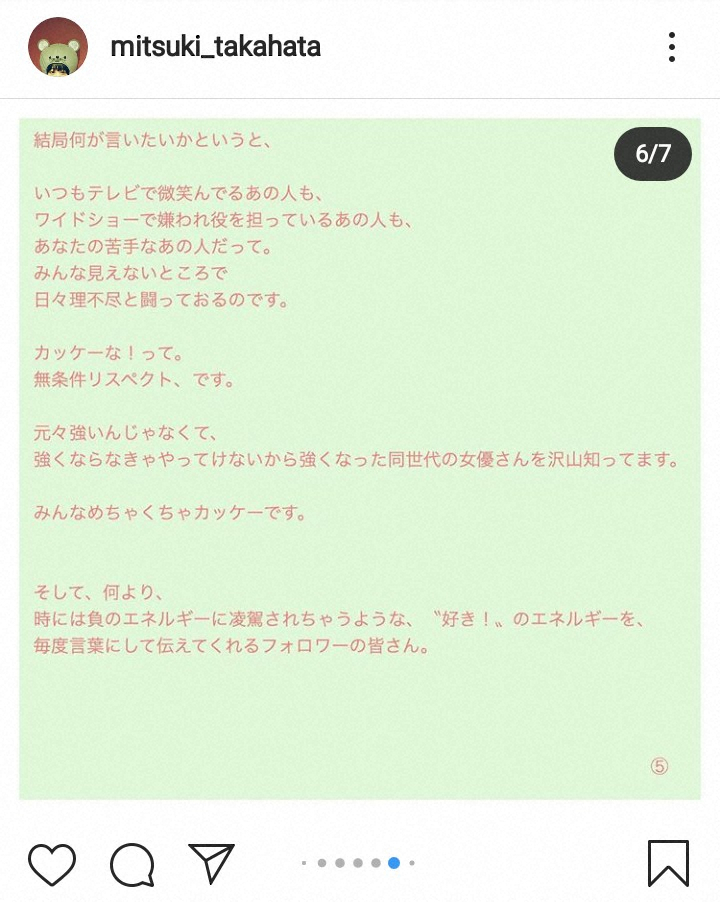Image resolution: width=720 pixels, height=902 pixels.
Task: Open the mitsuki_takahata username link
Action: (x=215, y=47)
